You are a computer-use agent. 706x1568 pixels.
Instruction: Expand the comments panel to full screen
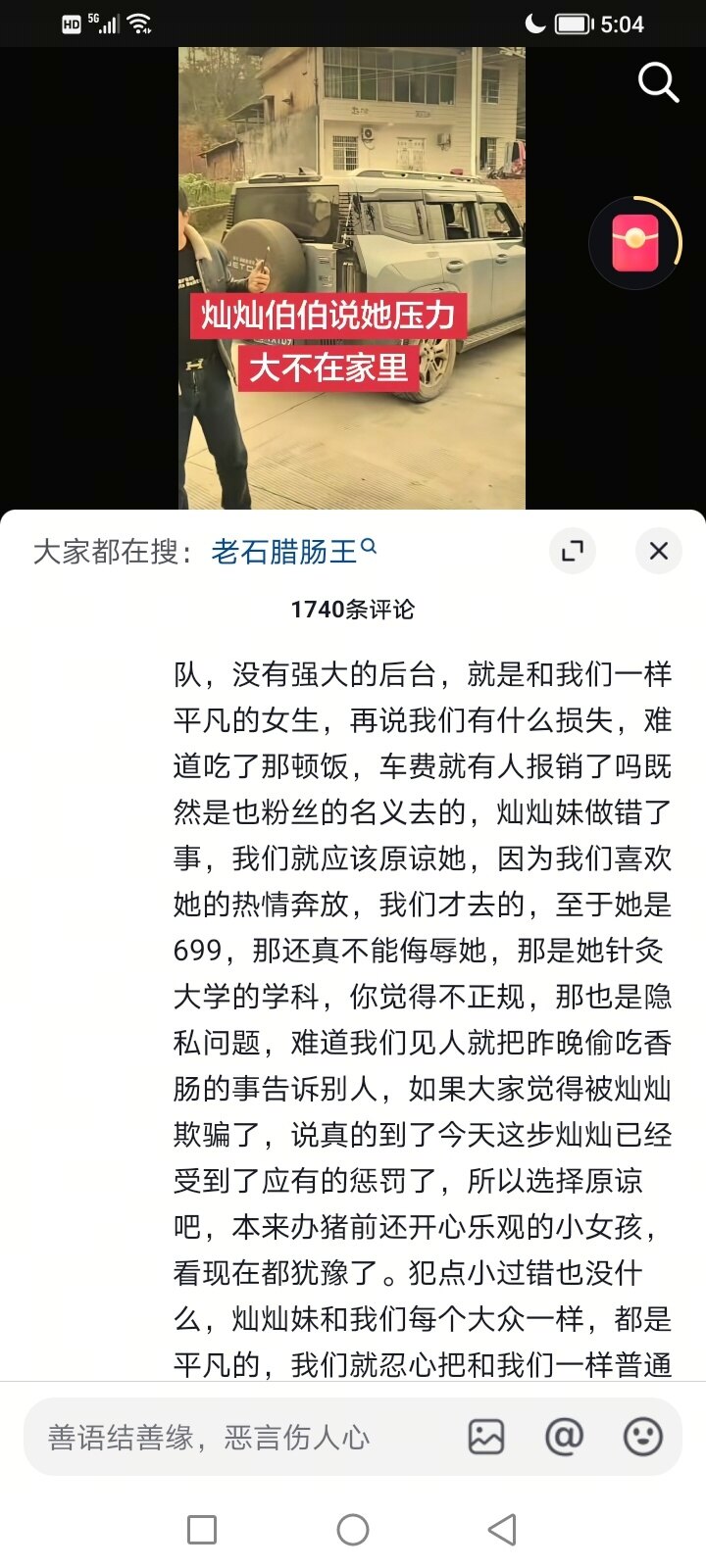click(573, 552)
